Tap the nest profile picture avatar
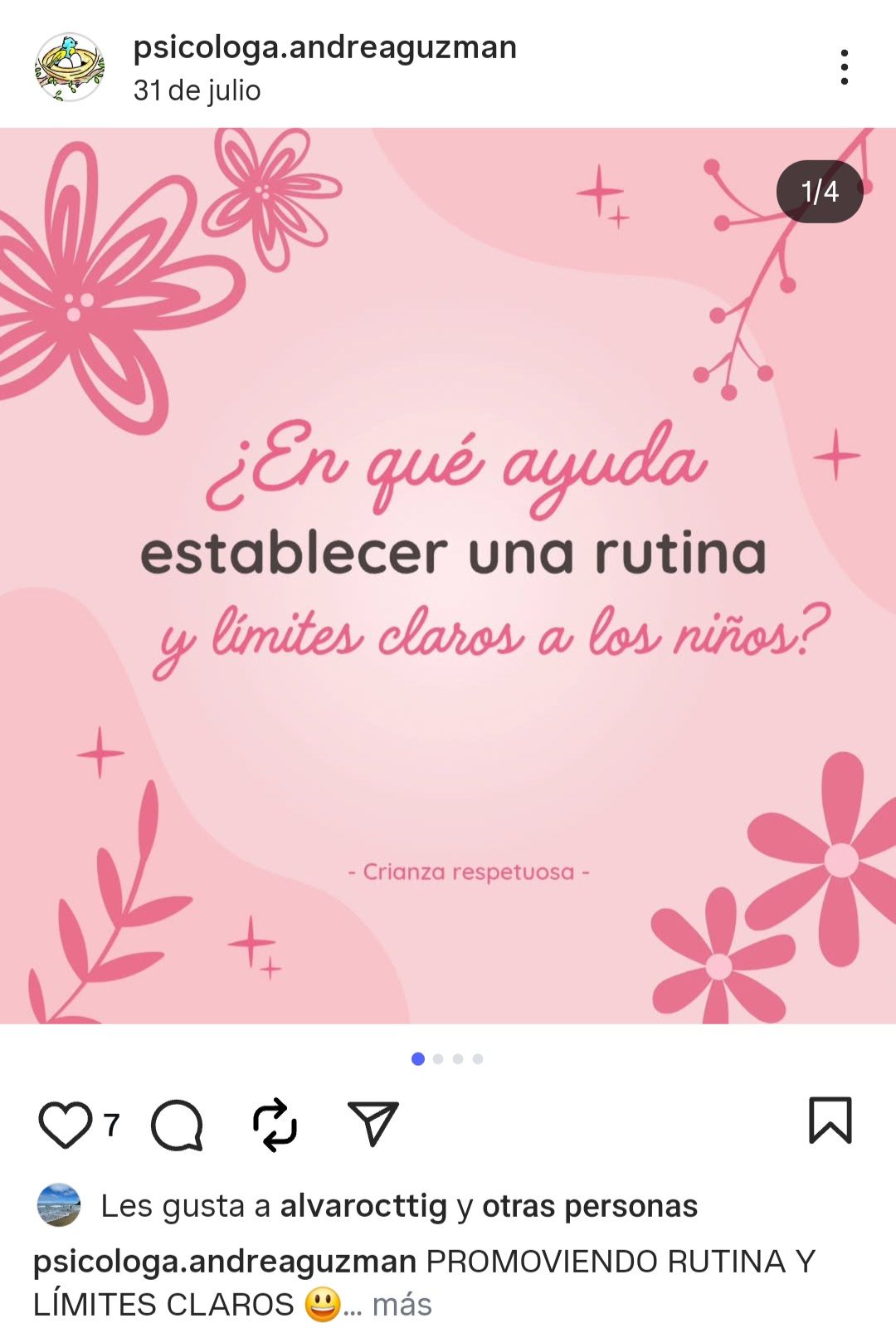Viewport: 896px width, 1343px height. pyautogui.click(x=70, y=67)
